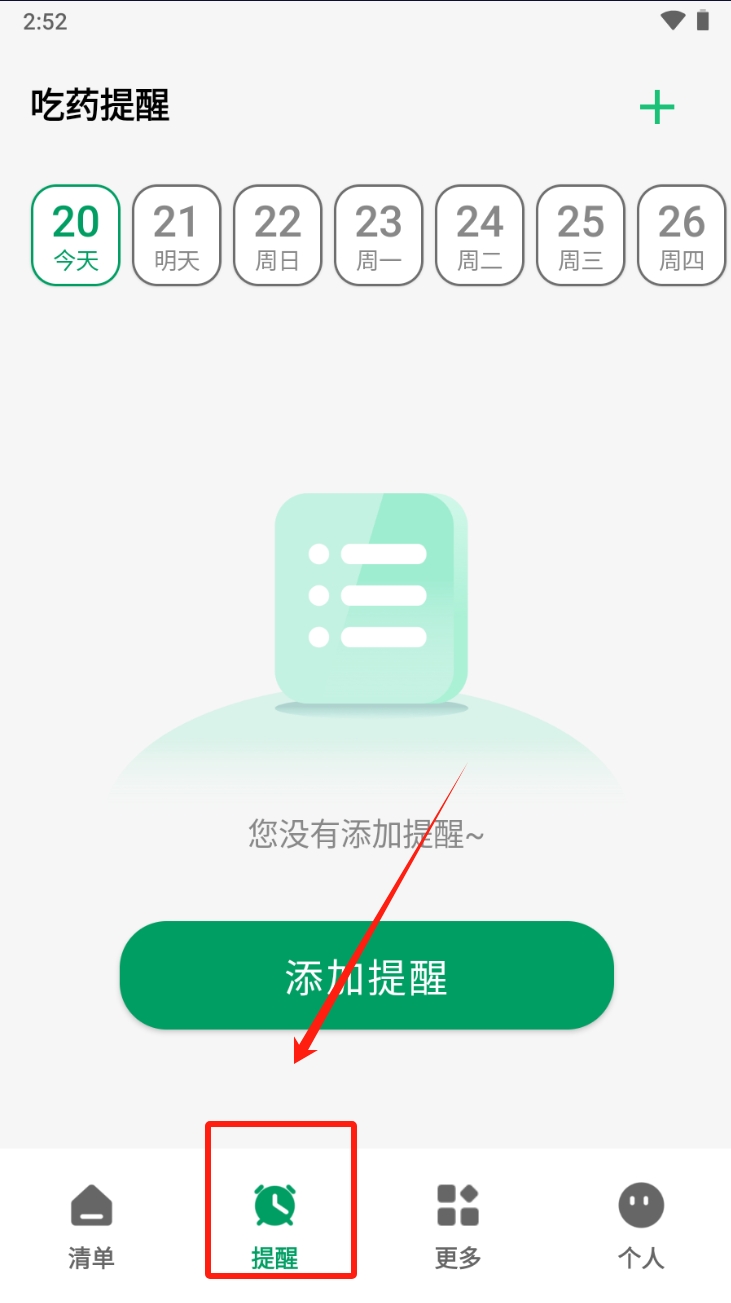
Task: Select date 21 明天
Action: (177, 236)
